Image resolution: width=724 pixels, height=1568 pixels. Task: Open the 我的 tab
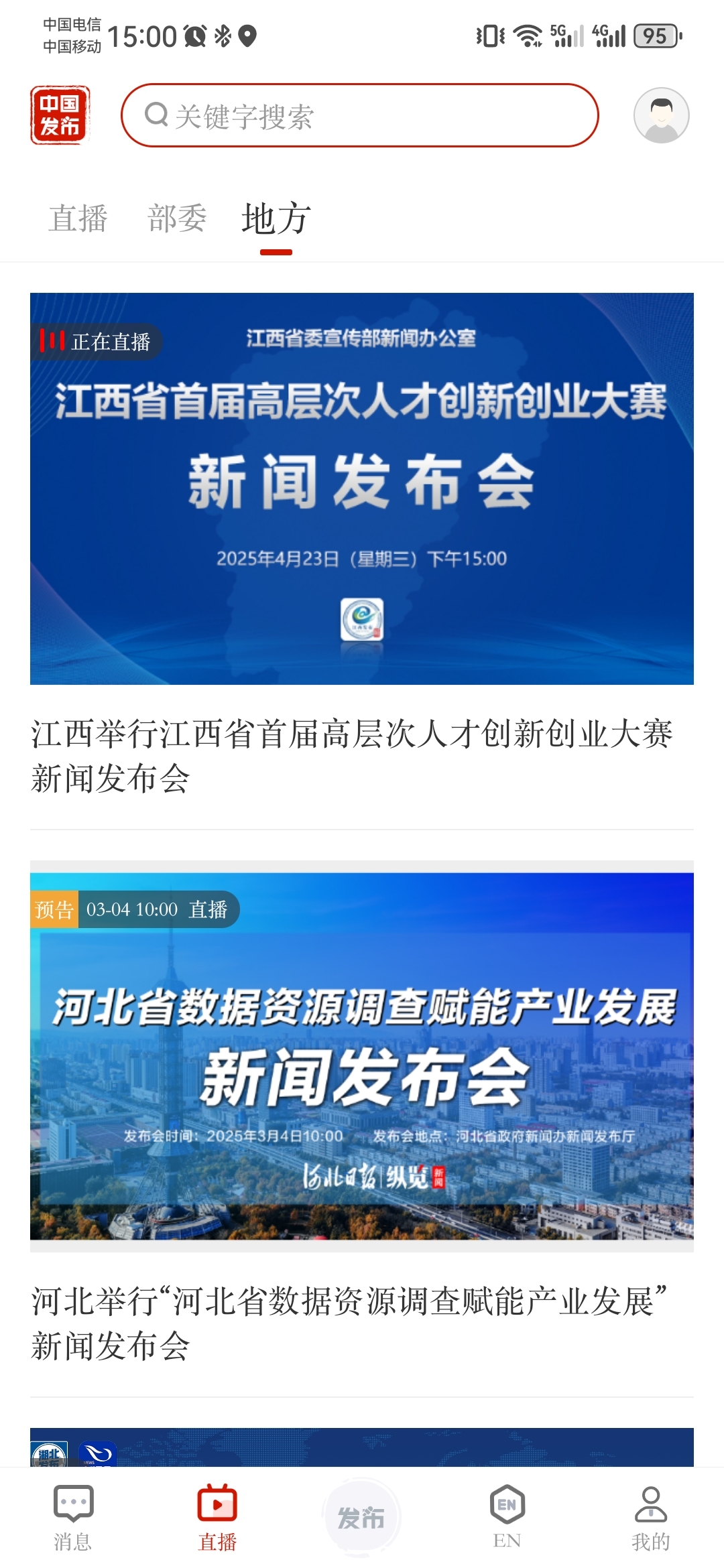[651, 1518]
